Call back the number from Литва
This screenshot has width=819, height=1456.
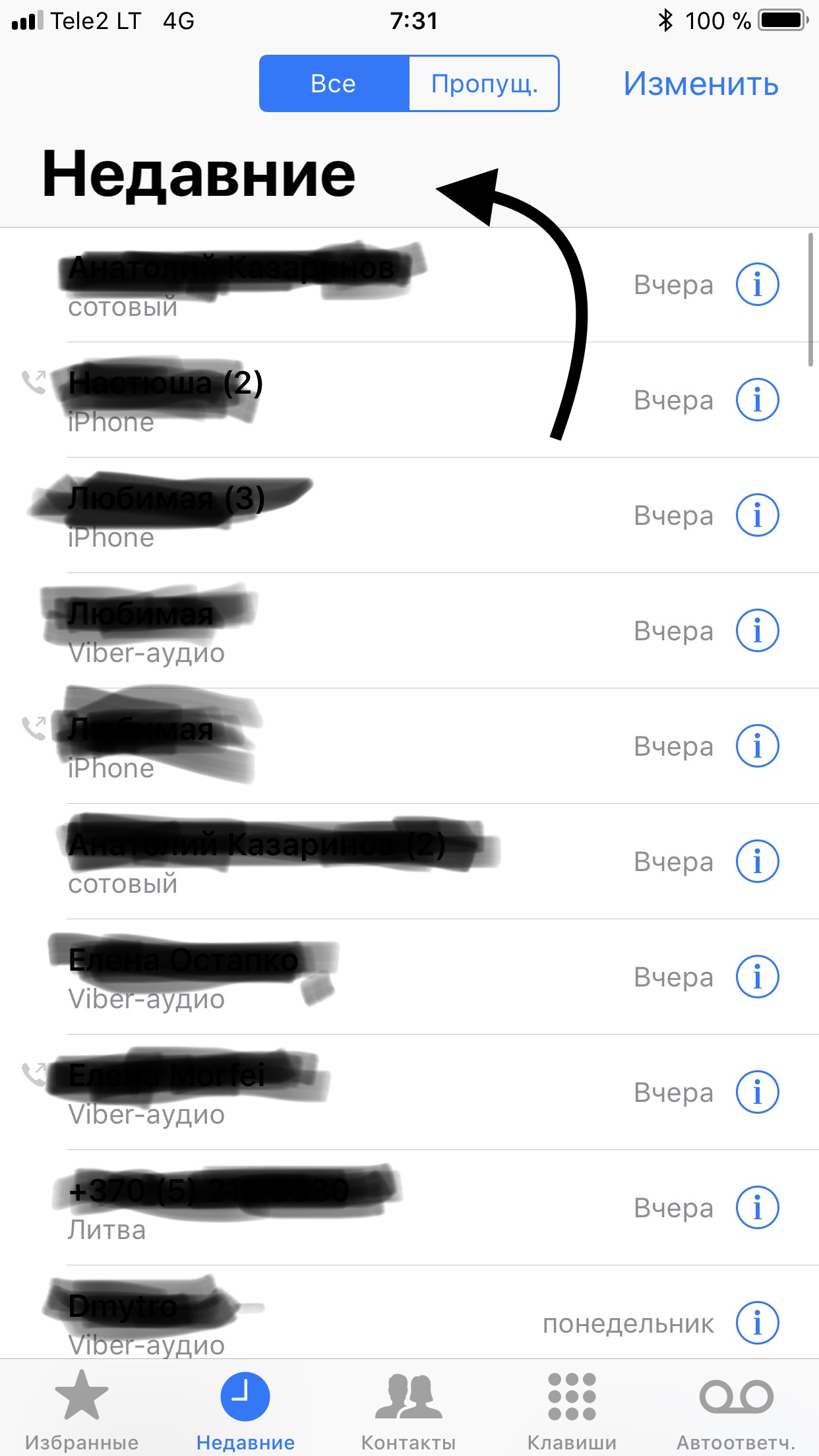[x=409, y=1207]
